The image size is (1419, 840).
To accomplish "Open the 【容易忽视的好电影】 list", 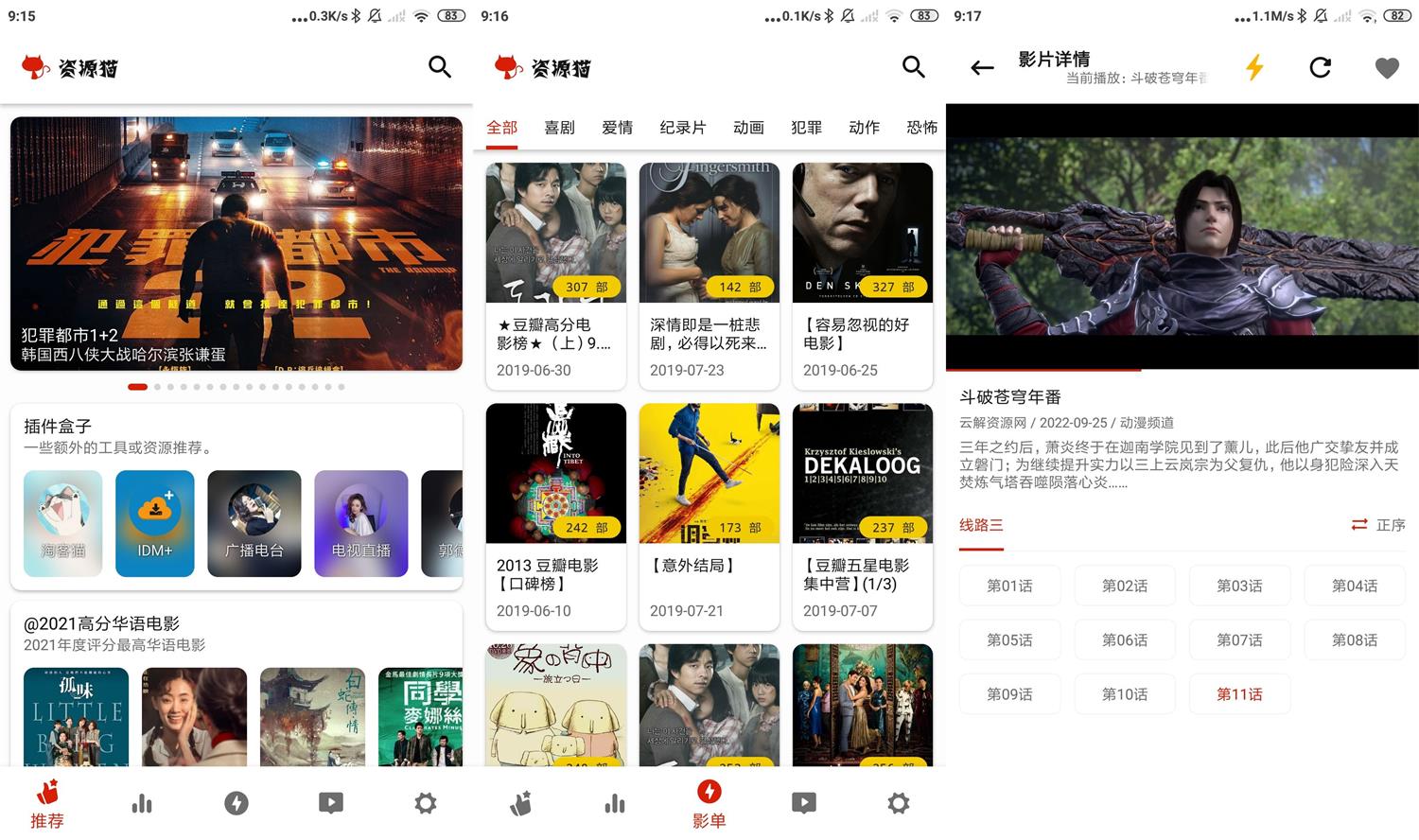I will [x=862, y=275].
